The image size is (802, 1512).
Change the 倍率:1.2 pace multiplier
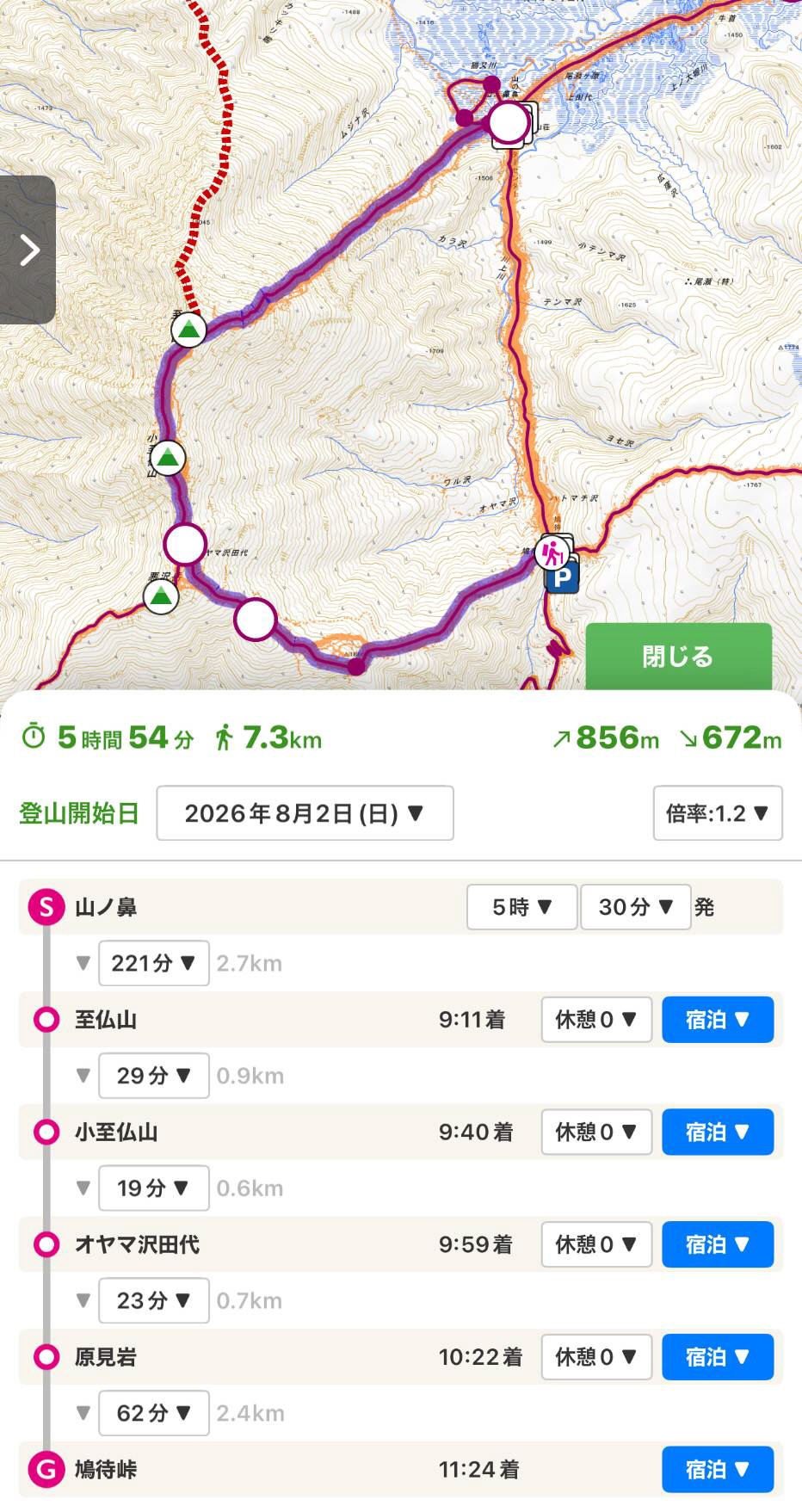pyautogui.click(x=717, y=813)
